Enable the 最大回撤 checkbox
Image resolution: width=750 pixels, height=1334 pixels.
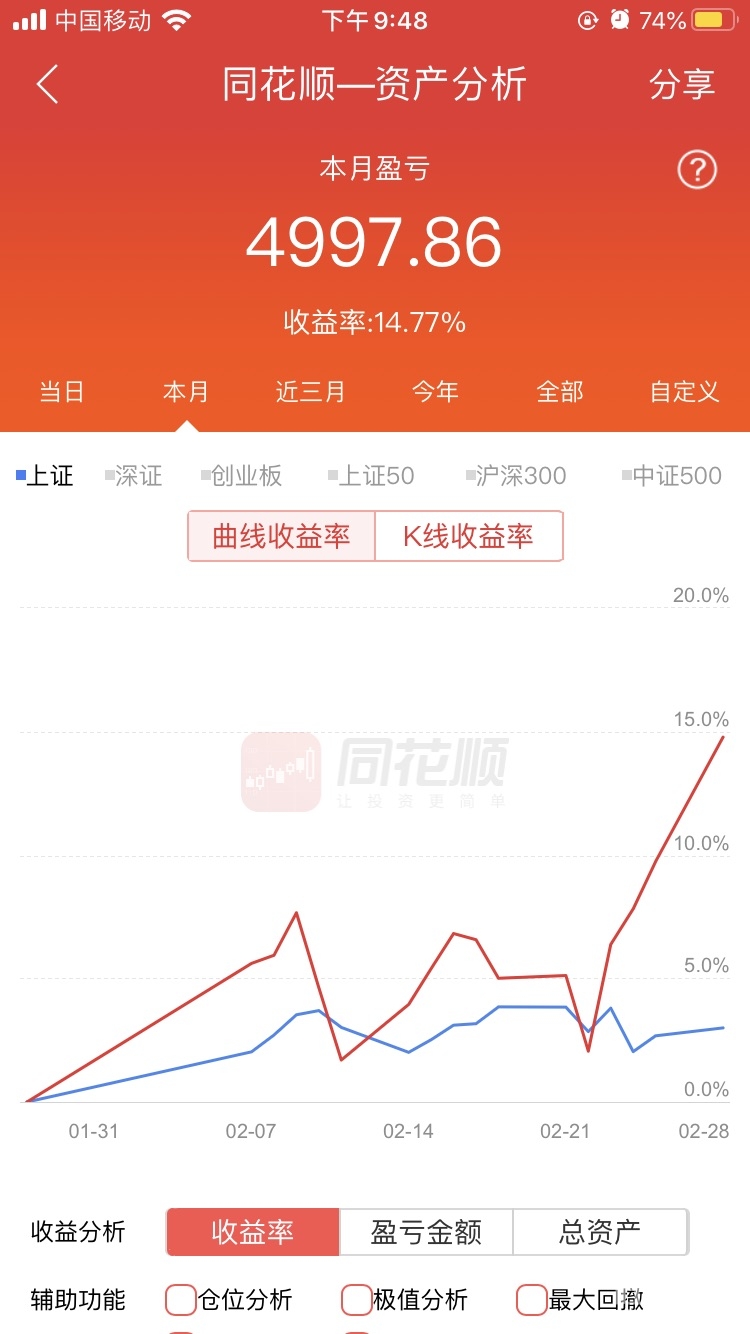coord(532,1300)
